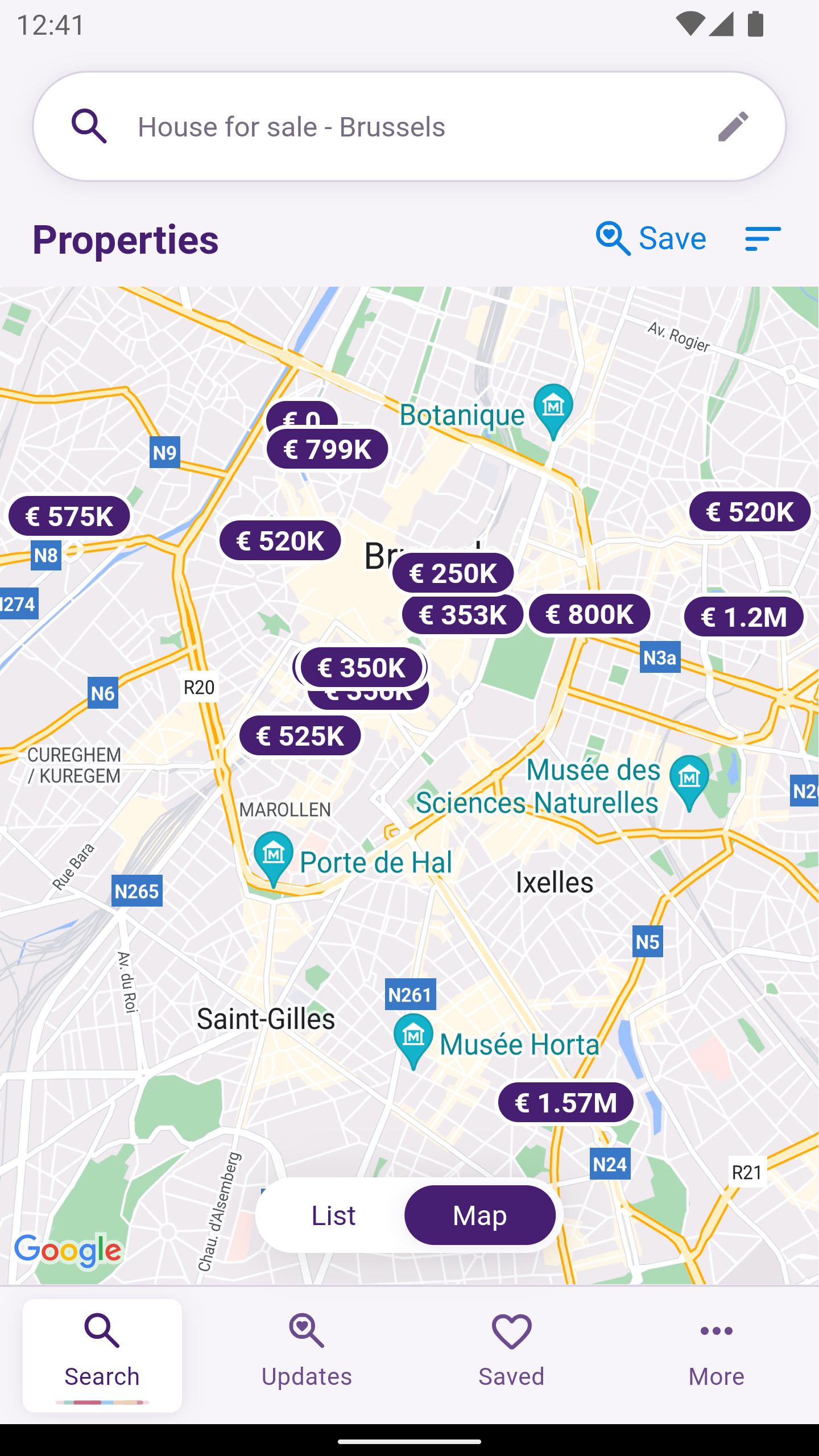The image size is (819, 1456).
Task: View the € 525K property pin
Action: tap(300, 736)
